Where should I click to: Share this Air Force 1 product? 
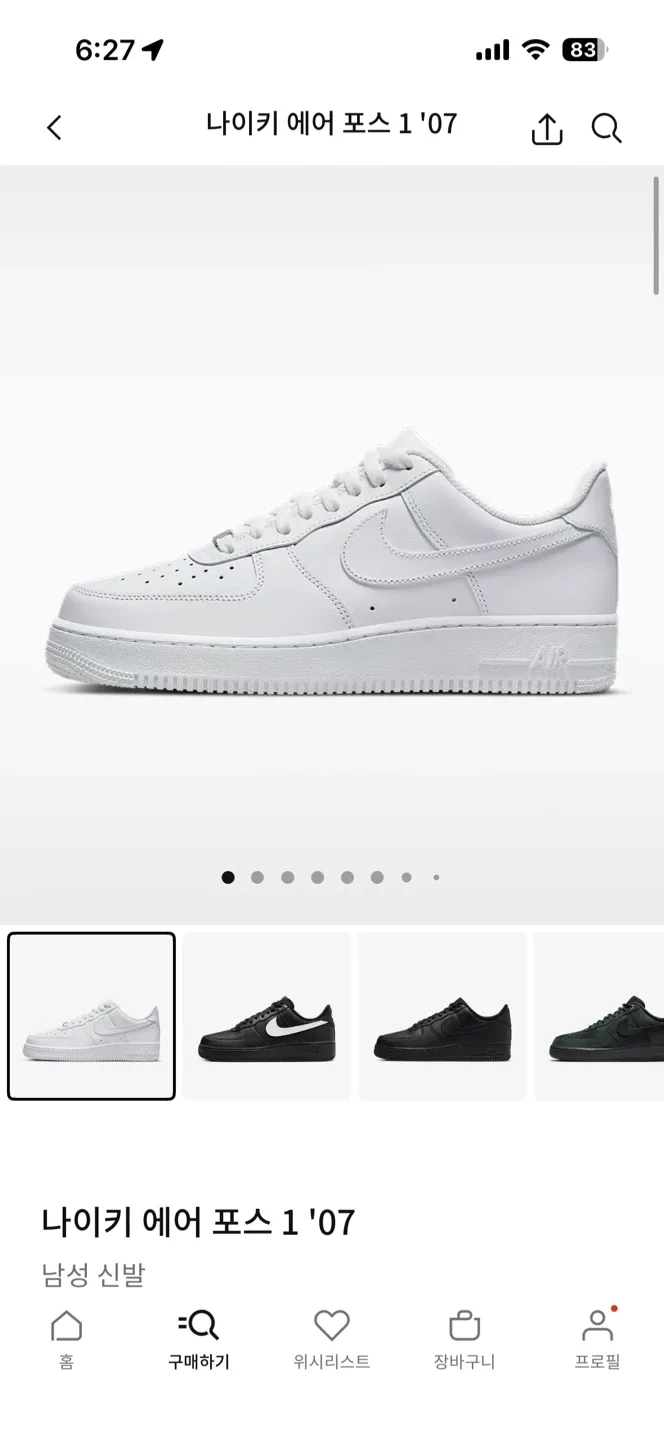(546, 128)
